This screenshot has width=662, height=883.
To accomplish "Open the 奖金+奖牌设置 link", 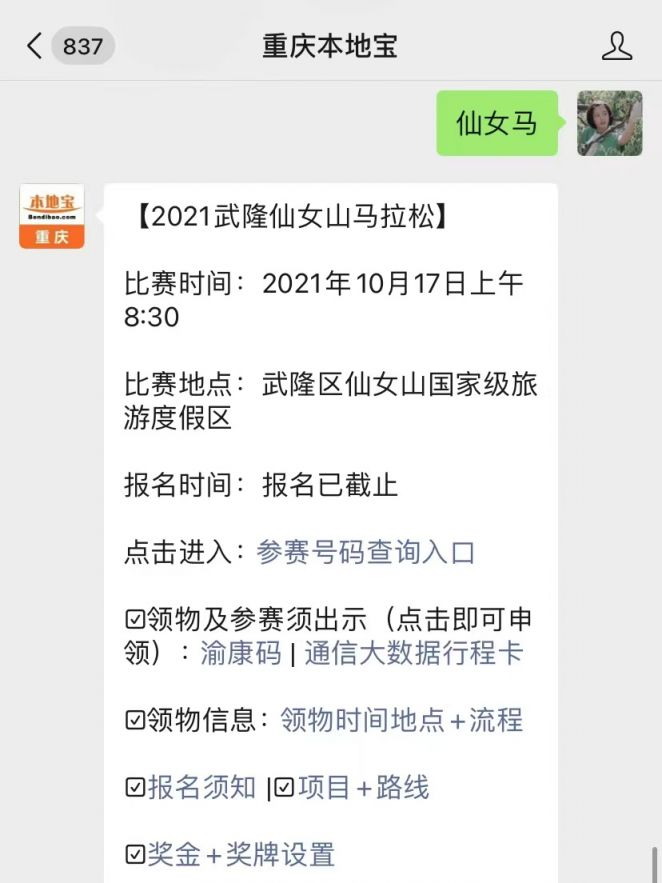I will [x=240, y=855].
